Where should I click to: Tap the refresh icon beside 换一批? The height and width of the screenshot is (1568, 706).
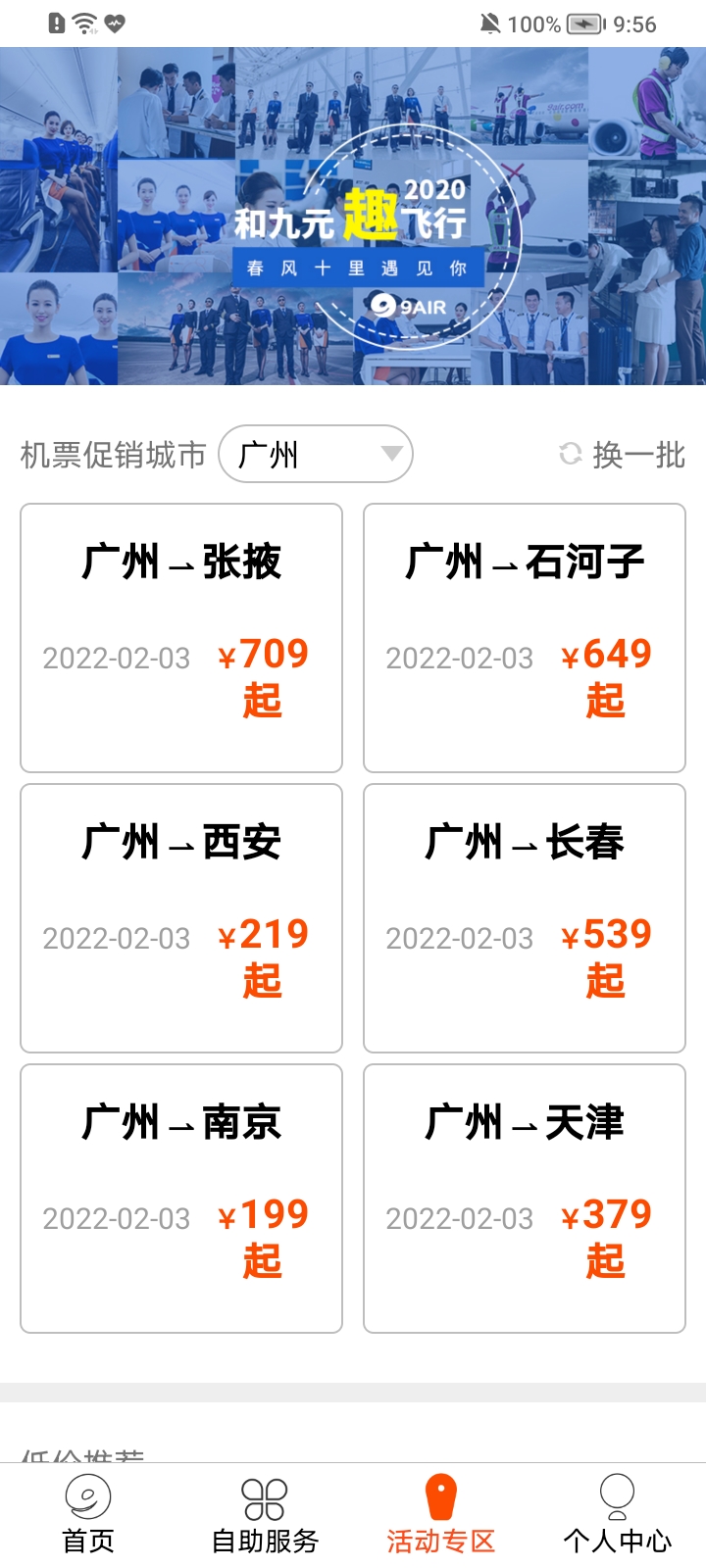pos(570,455)
